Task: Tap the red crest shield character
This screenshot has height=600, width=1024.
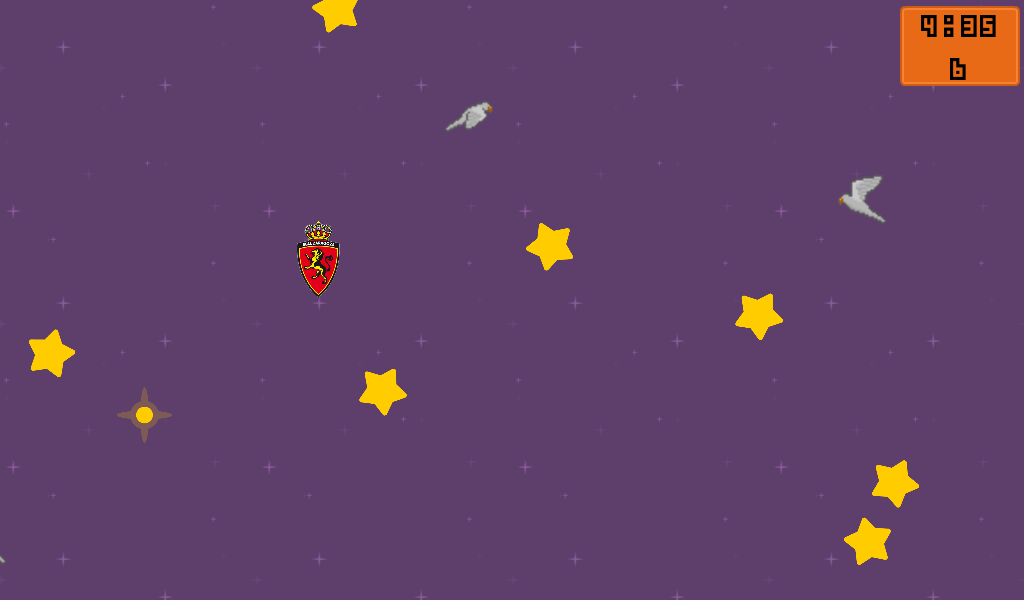Action: 318,262
